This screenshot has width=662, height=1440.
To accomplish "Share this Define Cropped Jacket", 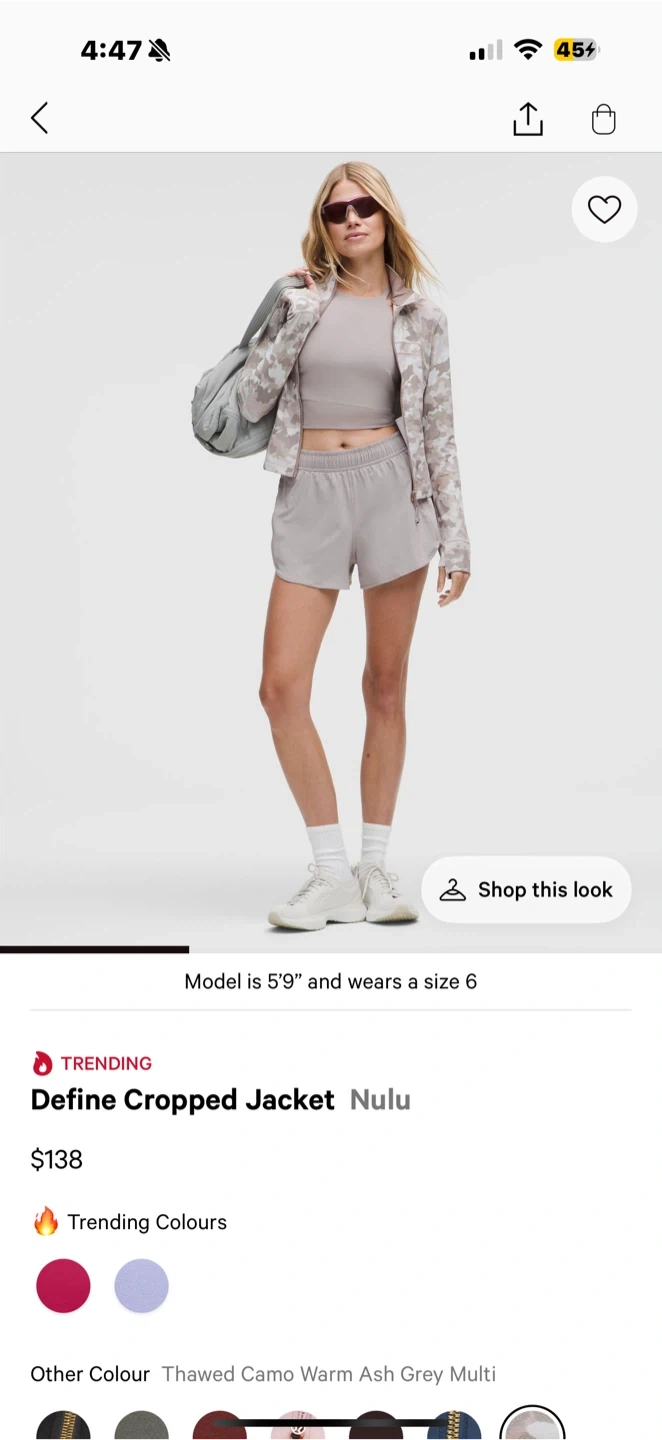I will tap(527, 119).
